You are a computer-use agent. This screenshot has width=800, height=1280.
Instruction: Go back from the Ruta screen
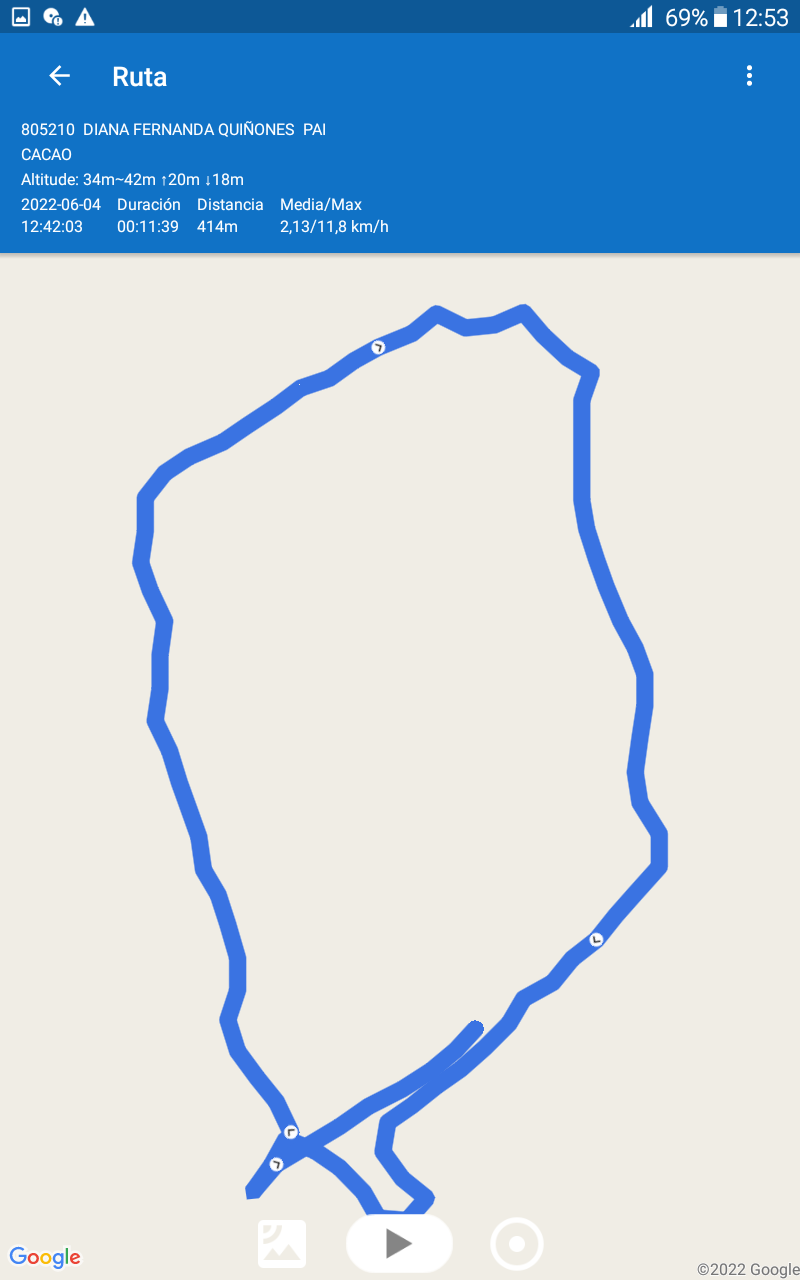pos(60,76)
